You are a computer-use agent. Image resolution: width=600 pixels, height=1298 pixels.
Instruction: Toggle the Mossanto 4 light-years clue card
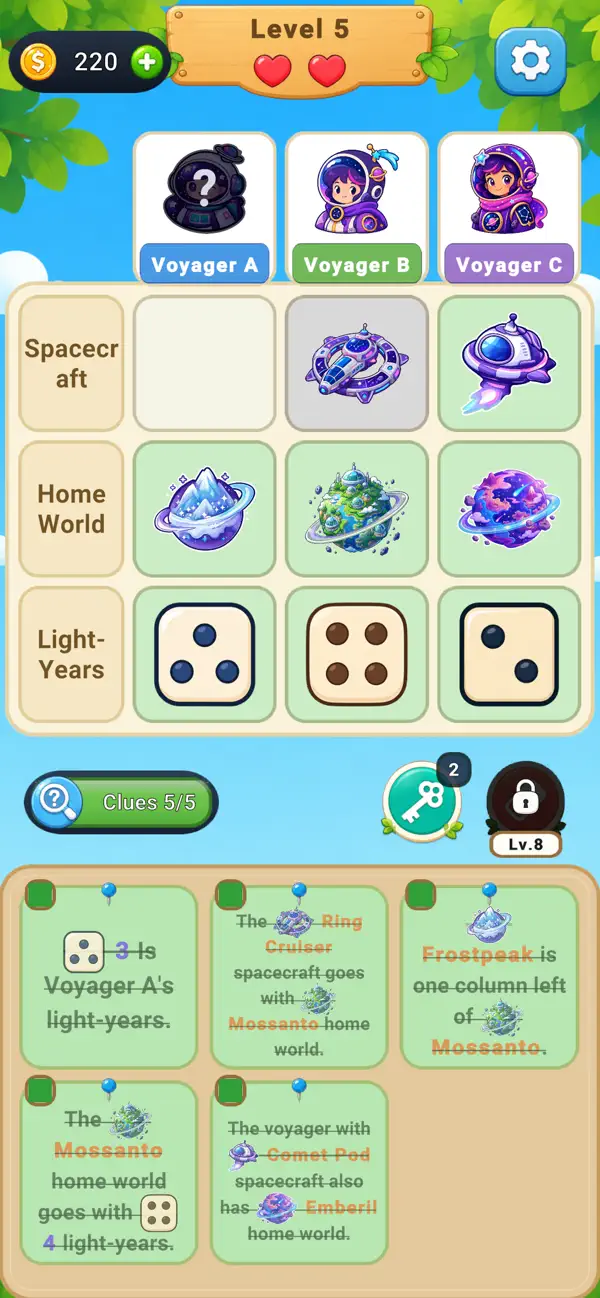(x=109, y=1171)
